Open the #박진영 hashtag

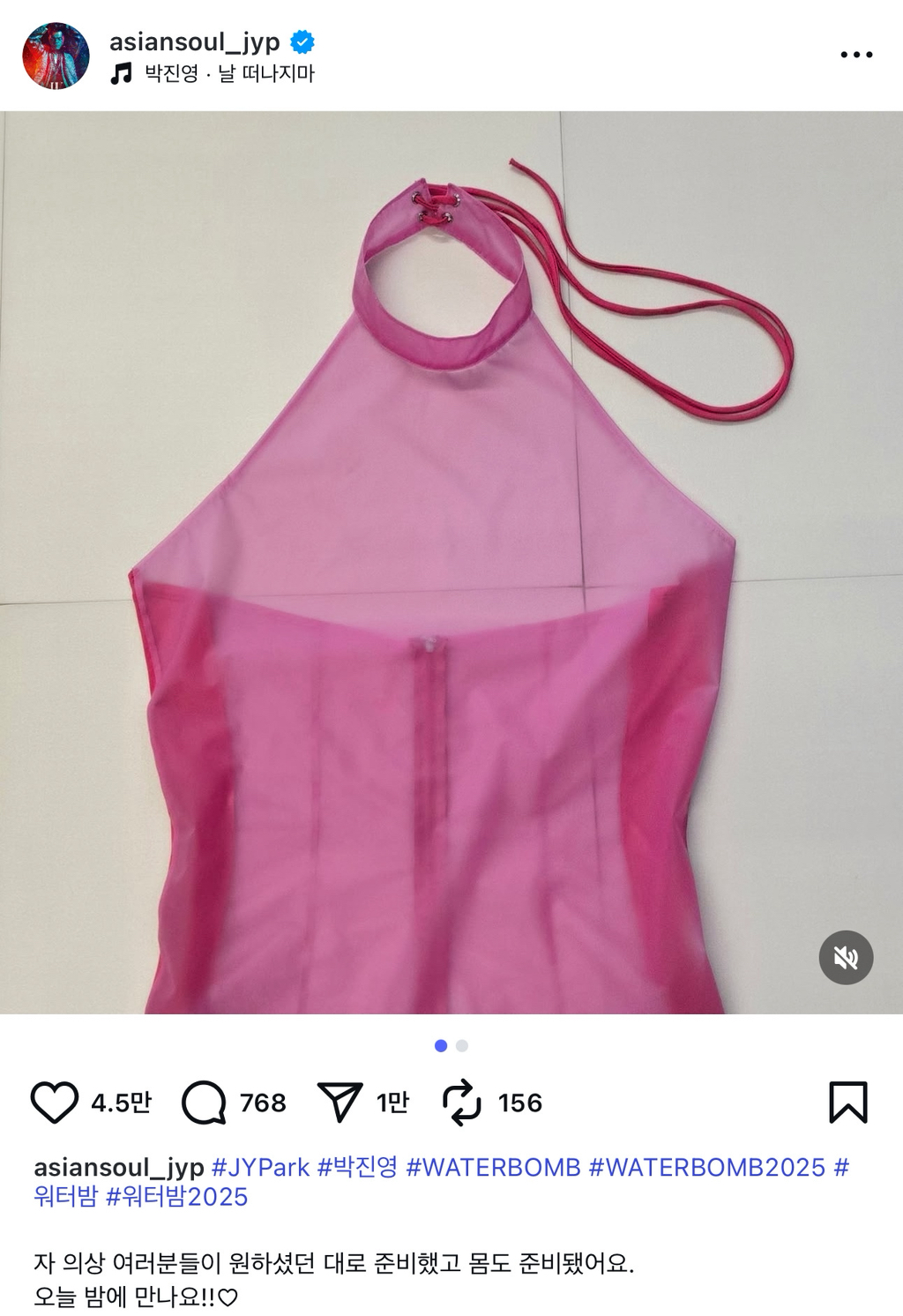pyautogui.click(x=357, y=1167)
